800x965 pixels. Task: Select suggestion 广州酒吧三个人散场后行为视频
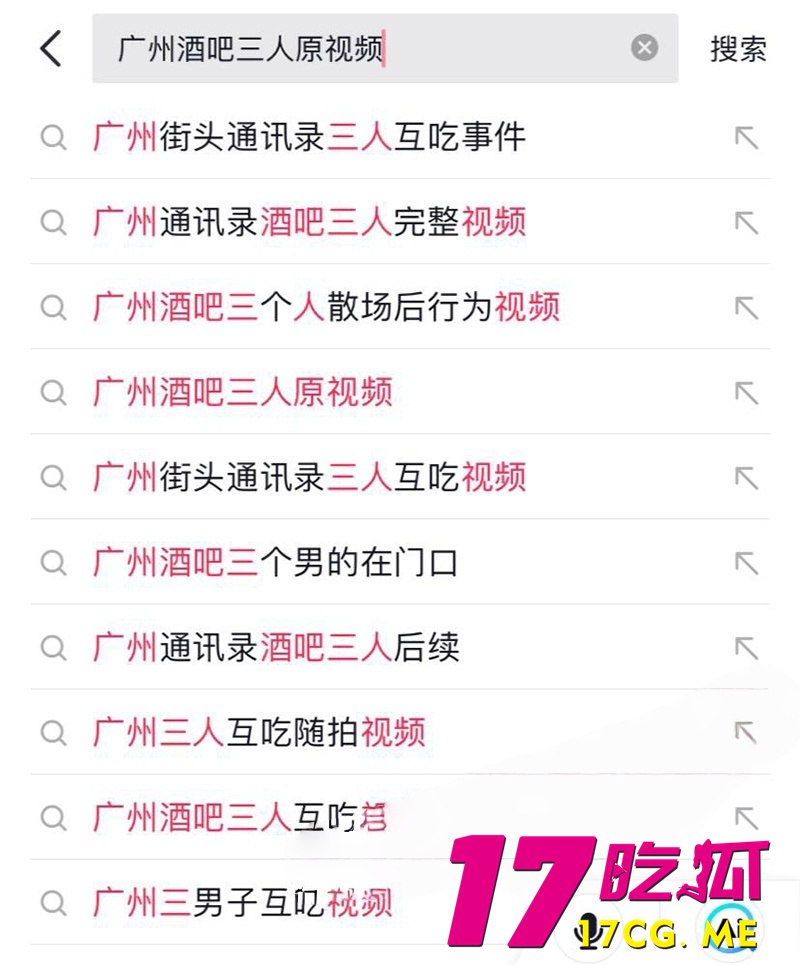[326, 307]
